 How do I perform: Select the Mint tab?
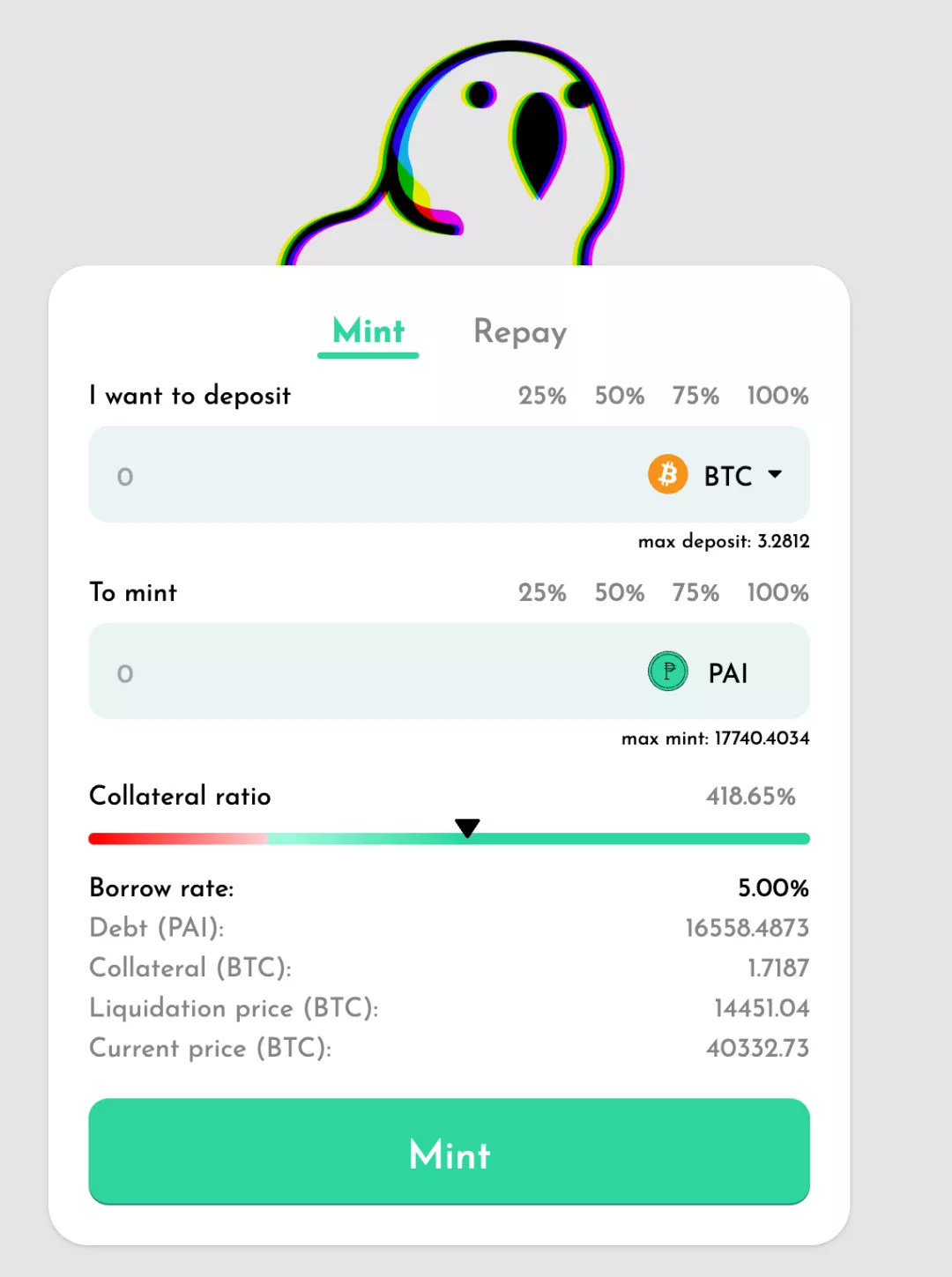click(x=368, y=332)
